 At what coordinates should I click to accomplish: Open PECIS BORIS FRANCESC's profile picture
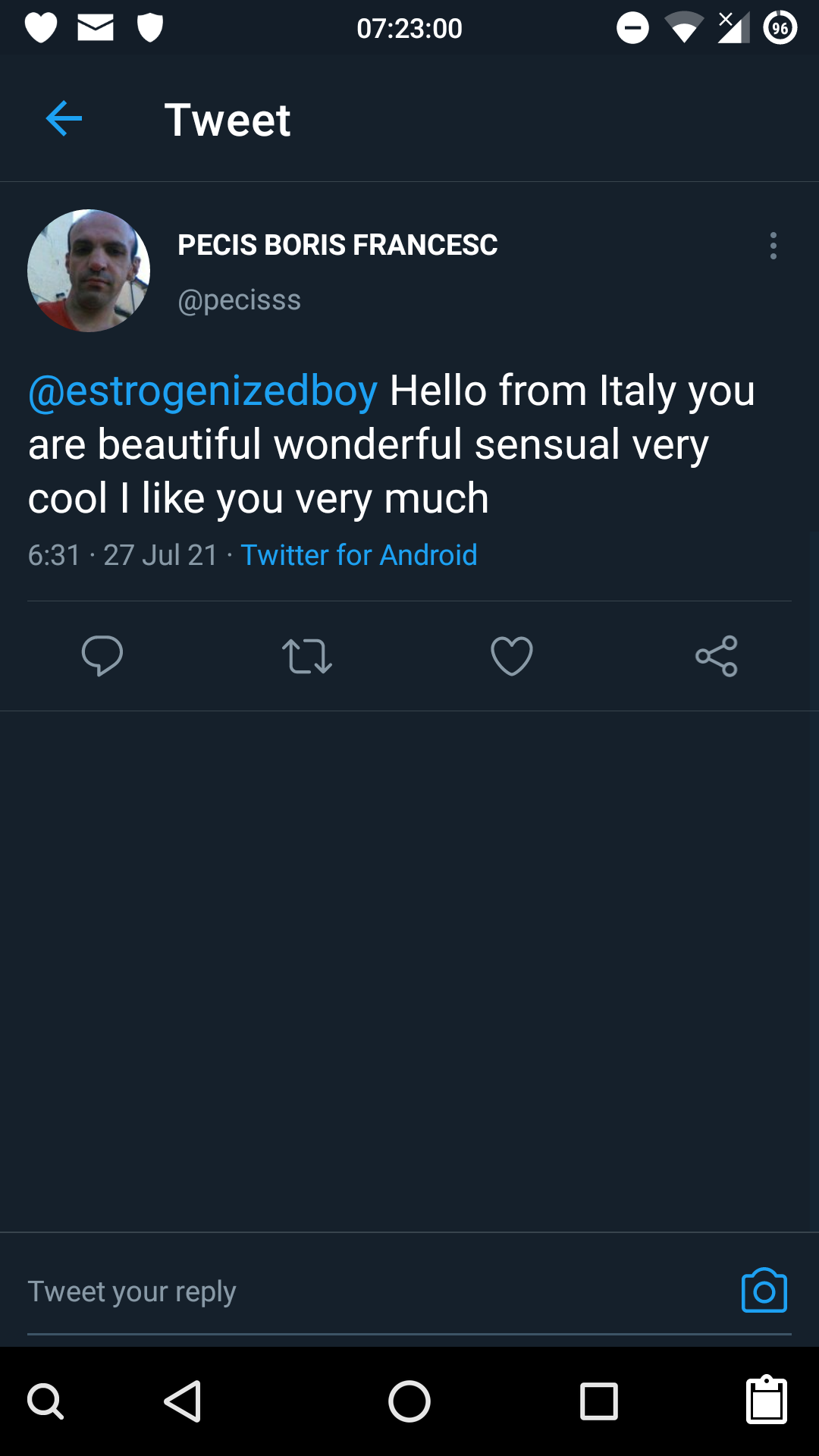click(x=89, y=271)
